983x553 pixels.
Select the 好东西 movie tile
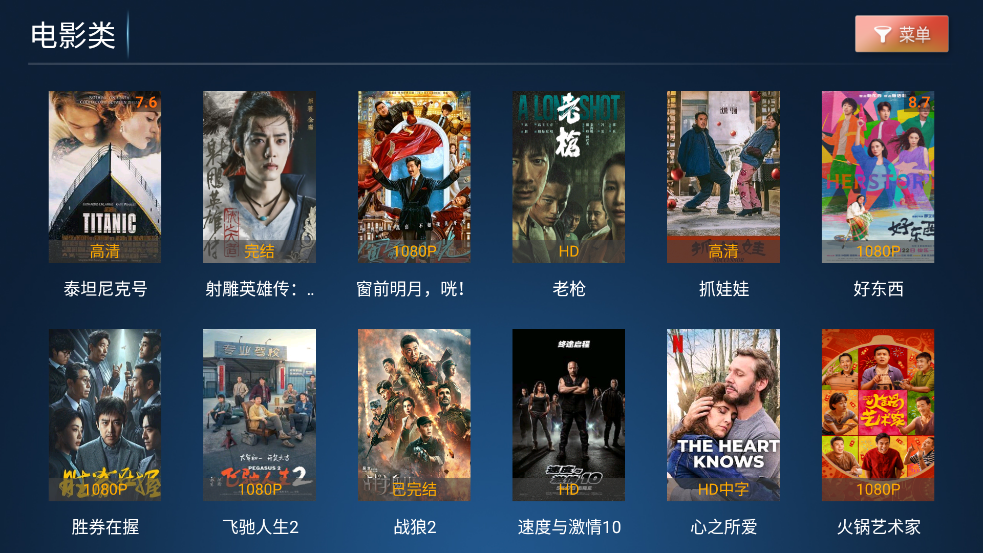[x=878, y=177]
